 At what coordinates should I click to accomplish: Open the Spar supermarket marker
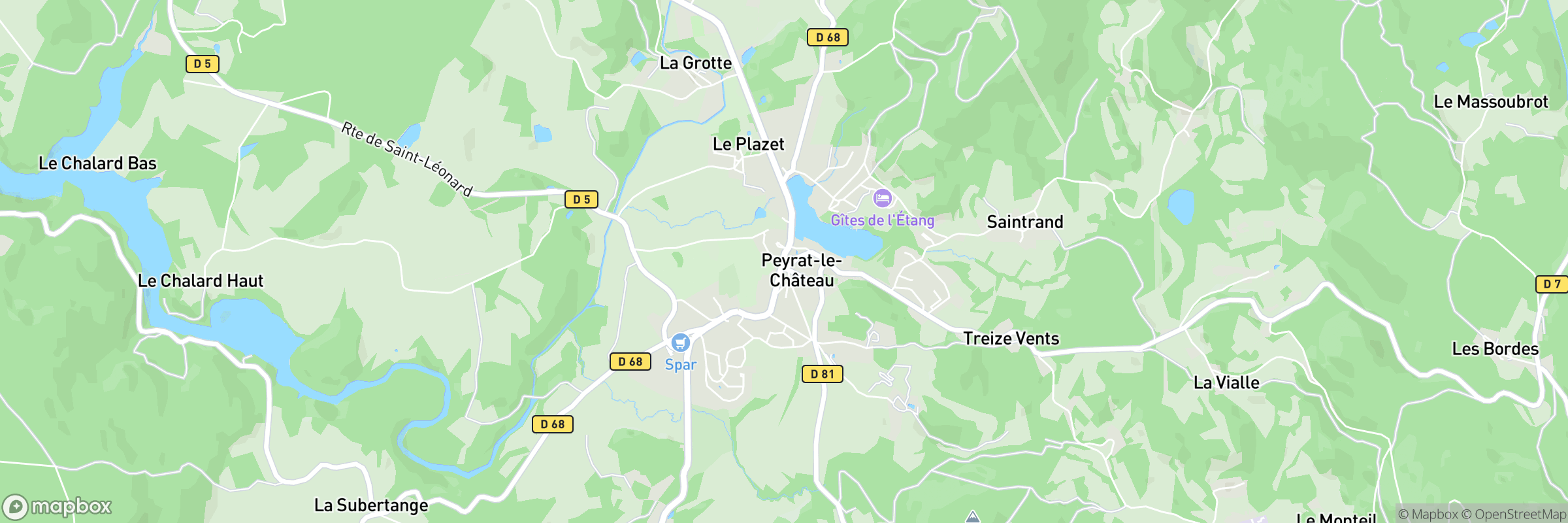[680, 343]
